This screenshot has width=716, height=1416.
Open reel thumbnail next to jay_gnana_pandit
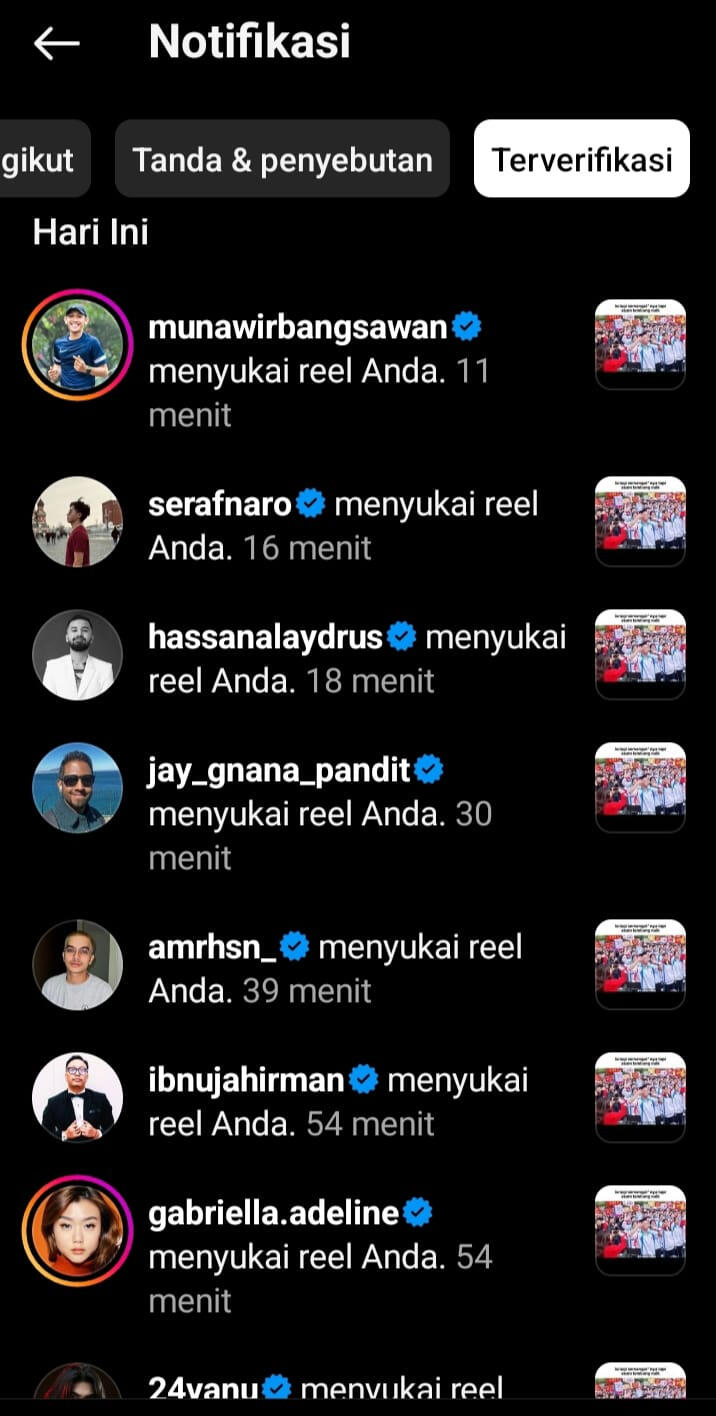pyautogui.click(x=640, y=788)
